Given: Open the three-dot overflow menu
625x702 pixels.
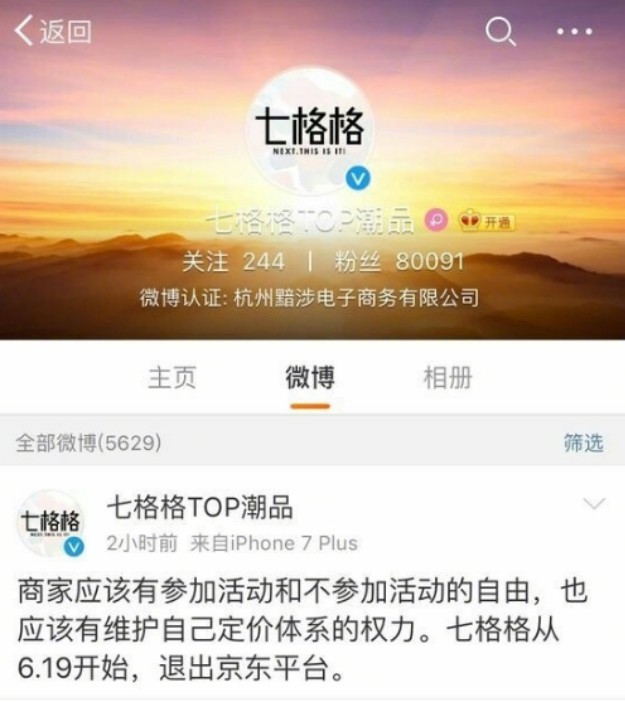Looking at the screenshot, I should point(574,32).
